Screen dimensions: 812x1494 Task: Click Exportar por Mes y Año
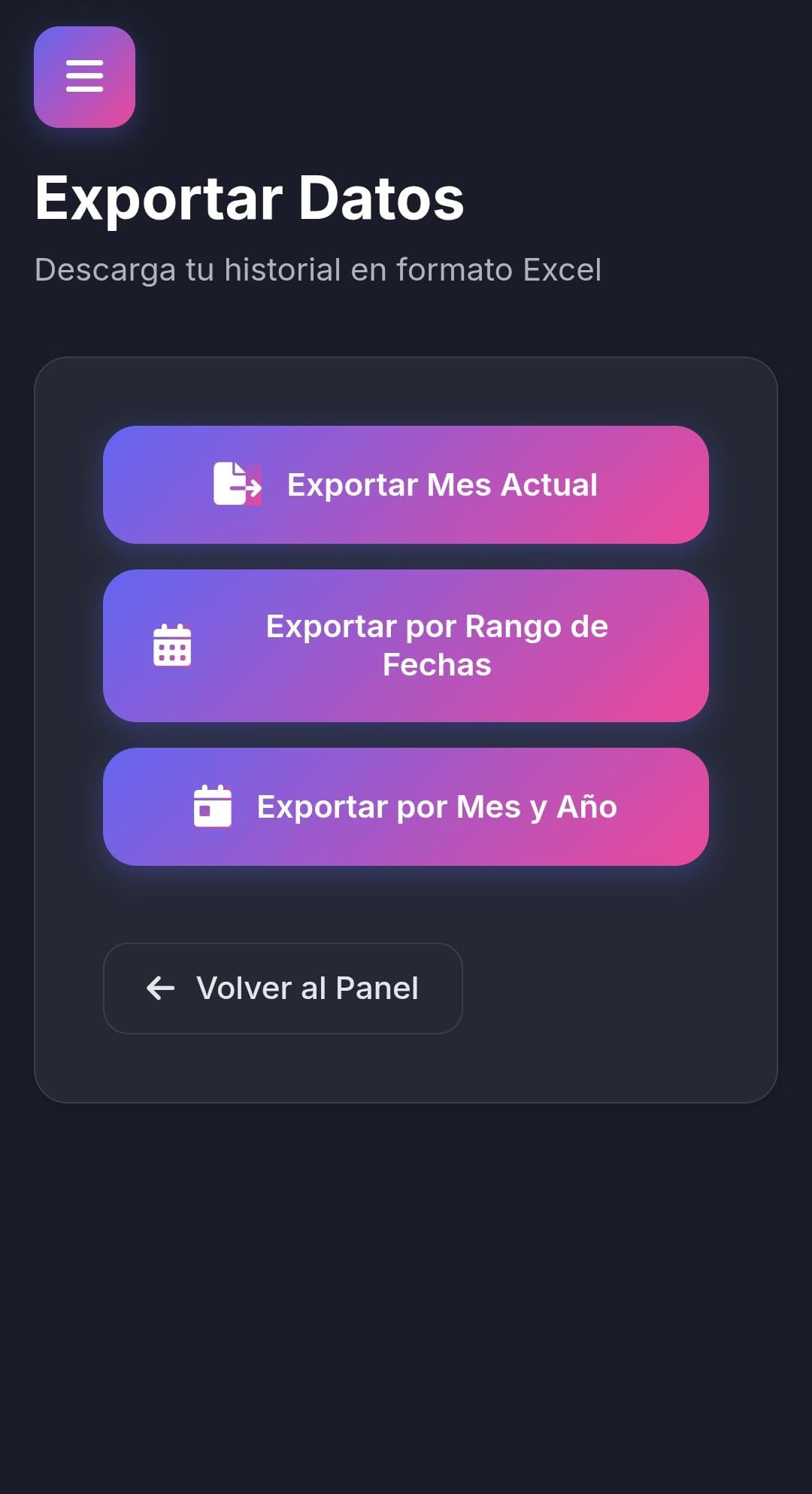406,806
